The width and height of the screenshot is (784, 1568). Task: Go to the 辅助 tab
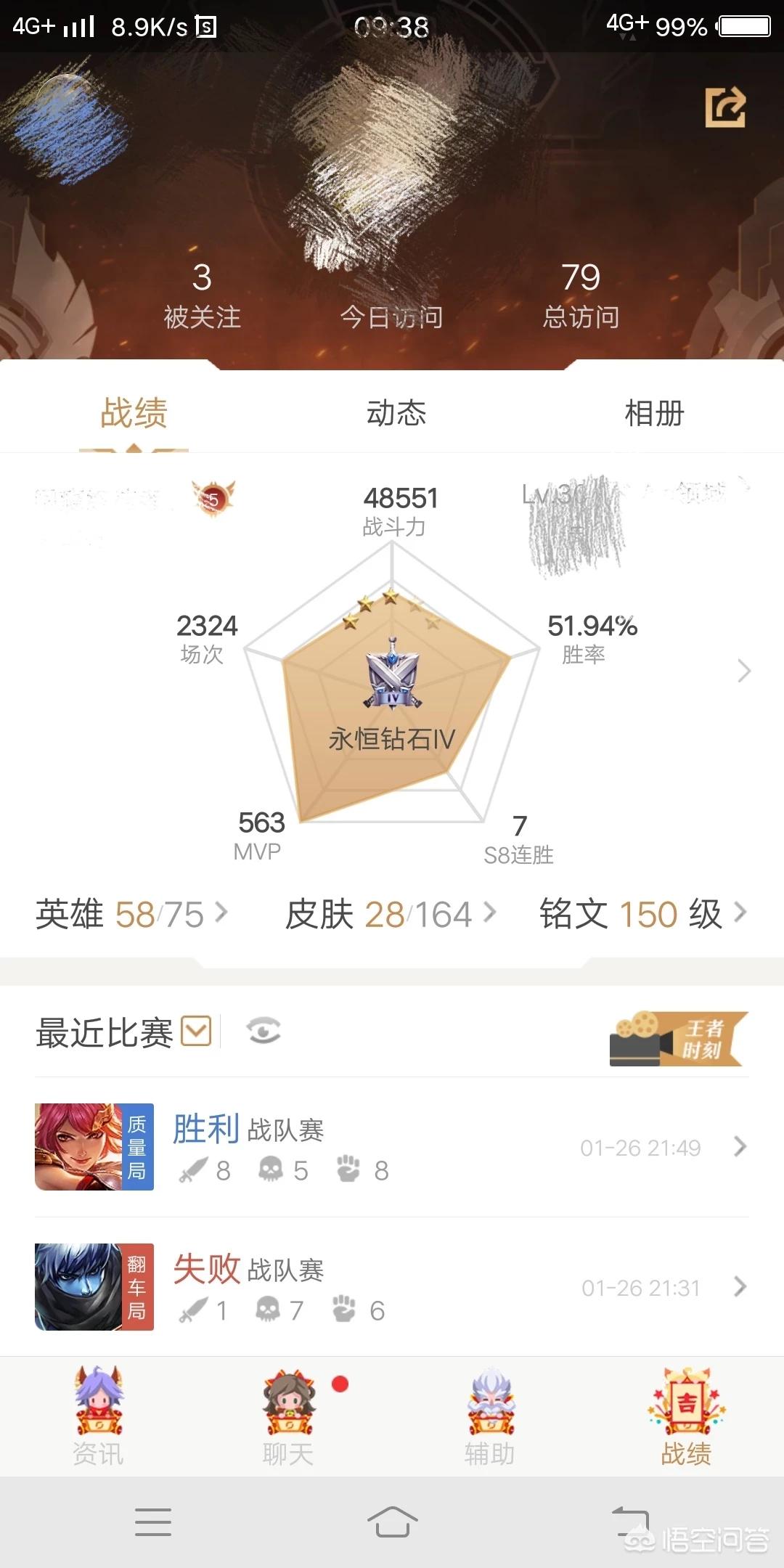pyautogui.click(x=490, y=1417)
